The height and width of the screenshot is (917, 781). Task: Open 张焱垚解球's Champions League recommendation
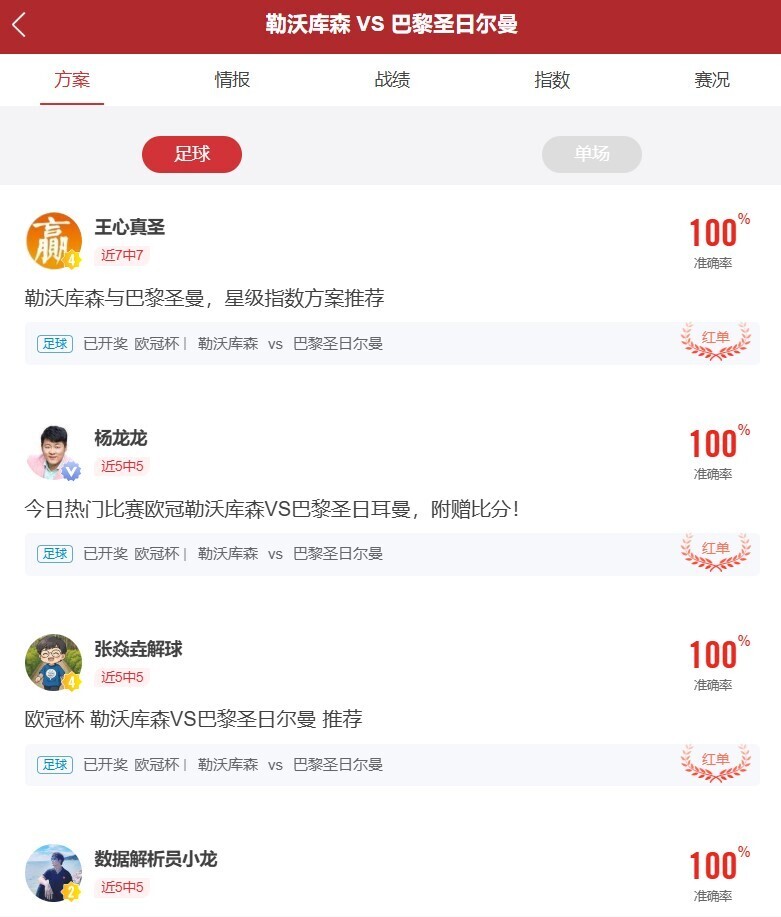pyautogui.click(x=193, y=720)
